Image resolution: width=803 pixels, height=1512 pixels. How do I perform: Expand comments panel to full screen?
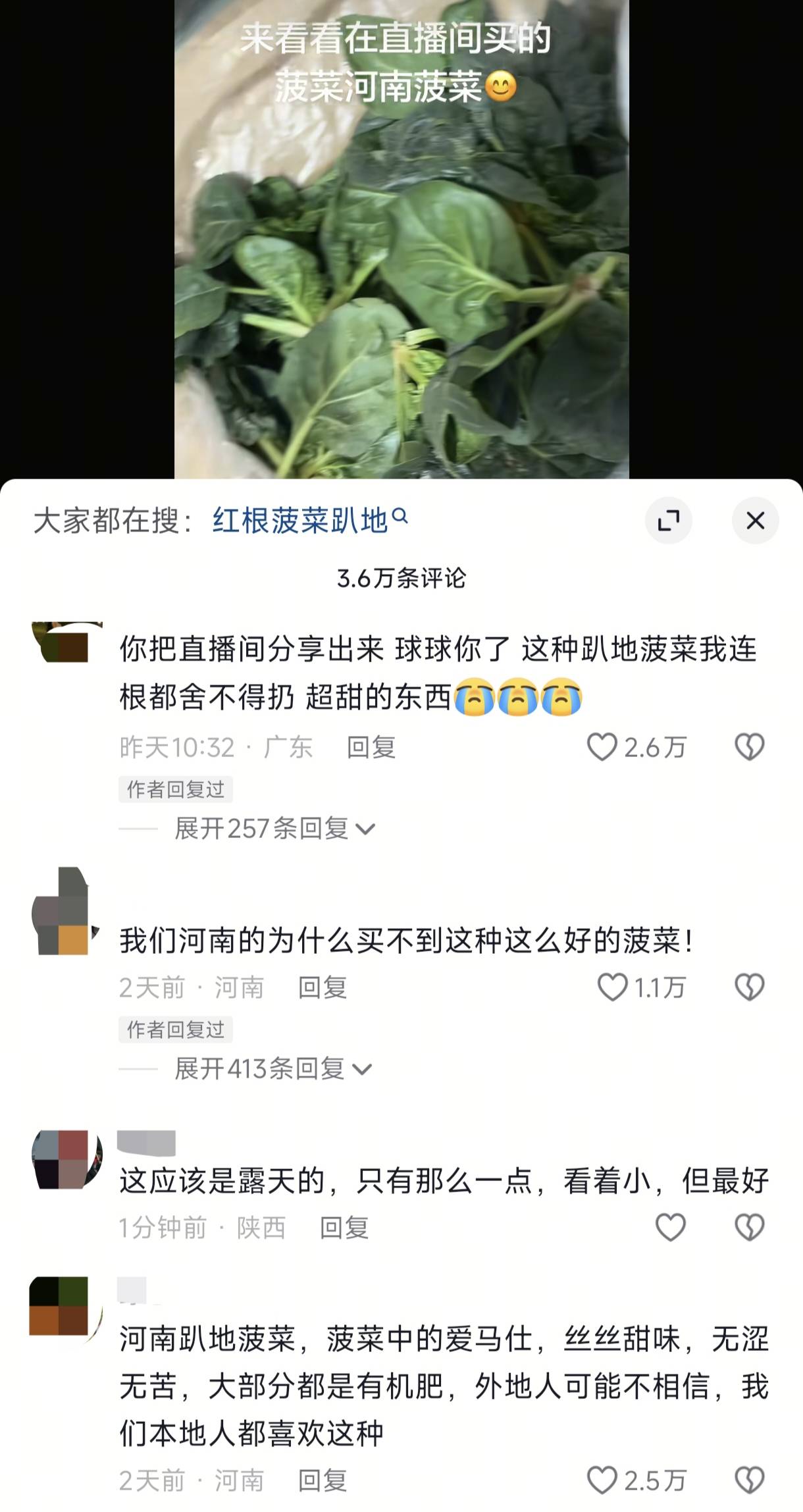tap(668, 521)
